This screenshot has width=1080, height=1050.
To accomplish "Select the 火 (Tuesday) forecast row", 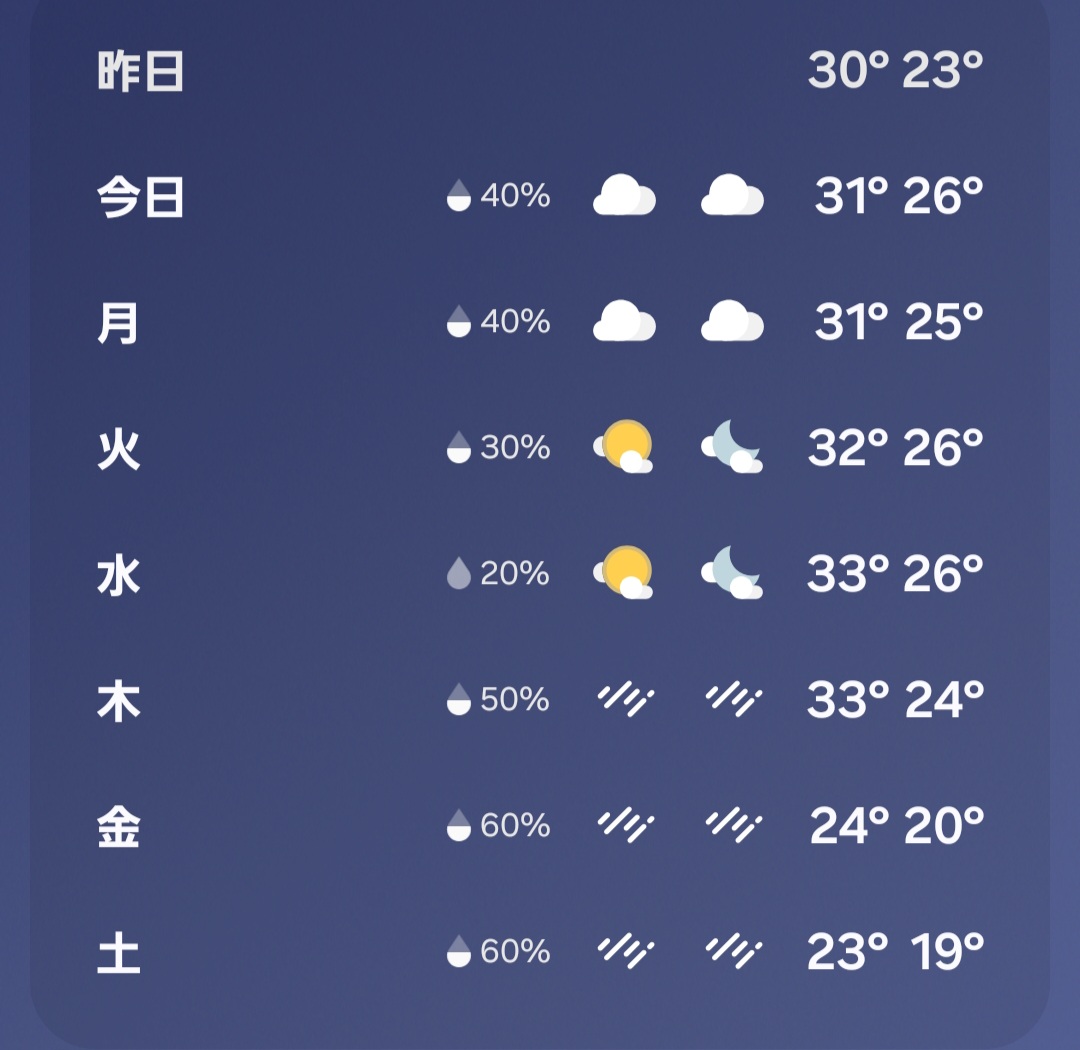I will tap(540, 448).
